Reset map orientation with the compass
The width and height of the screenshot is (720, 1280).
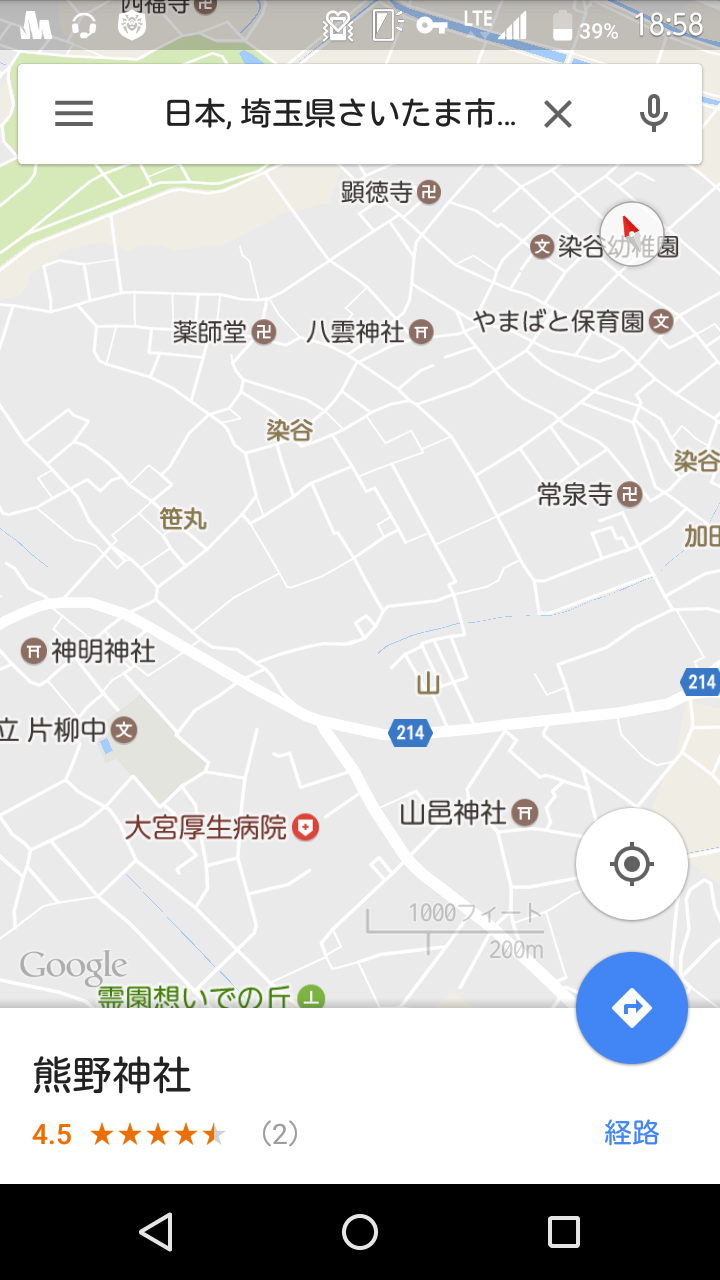[631, 233]
